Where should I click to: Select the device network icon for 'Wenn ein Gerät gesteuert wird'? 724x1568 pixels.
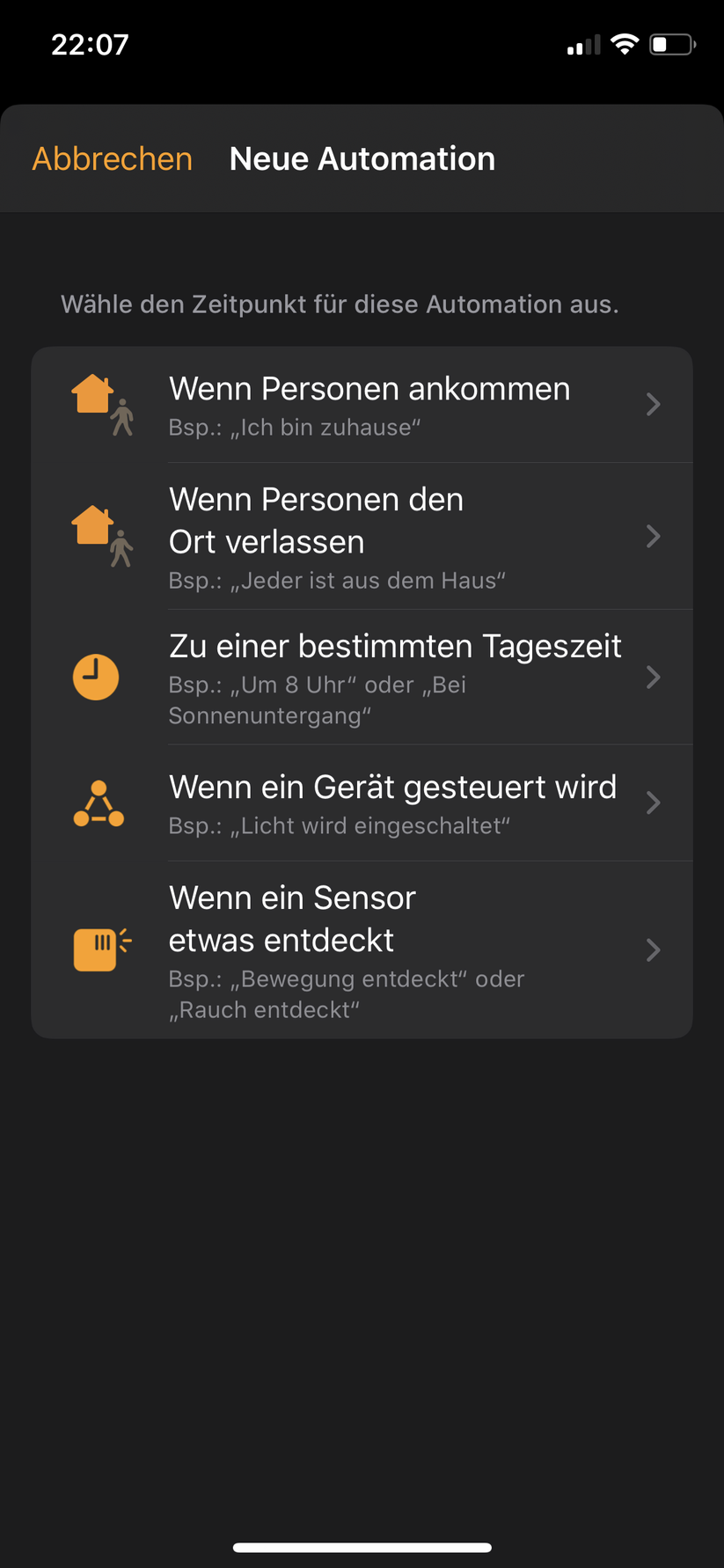tap(97, 802)
